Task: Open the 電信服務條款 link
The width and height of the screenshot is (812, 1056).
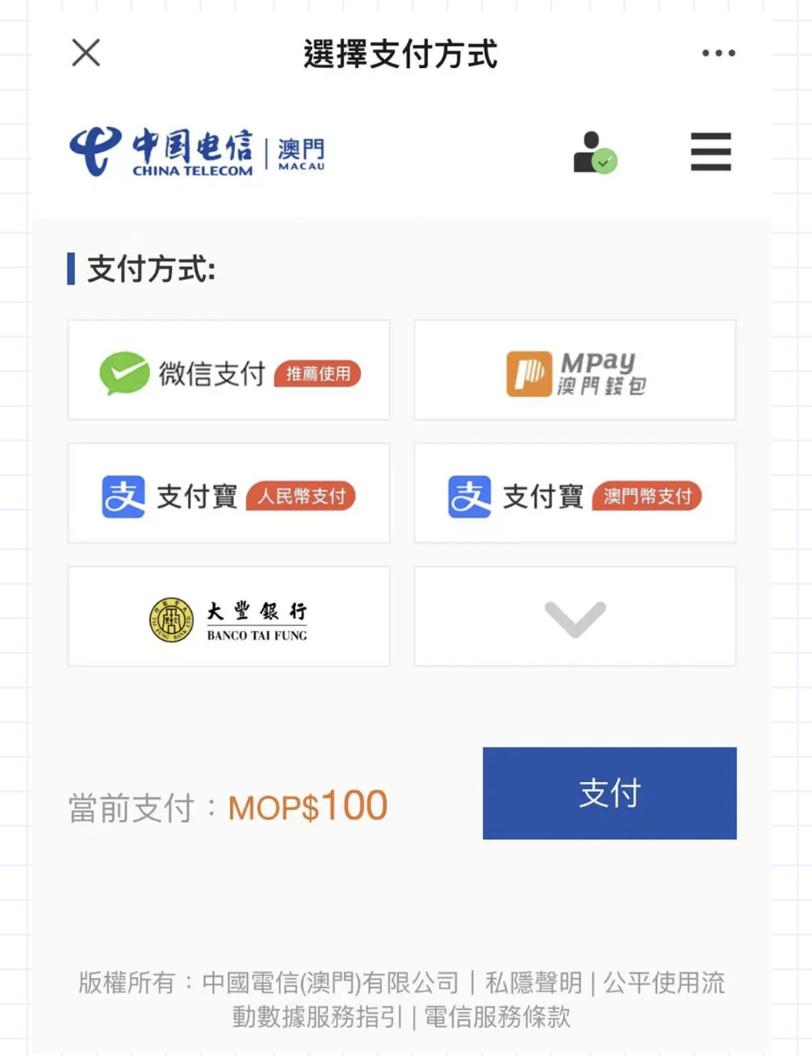Action: [497, 1017]
